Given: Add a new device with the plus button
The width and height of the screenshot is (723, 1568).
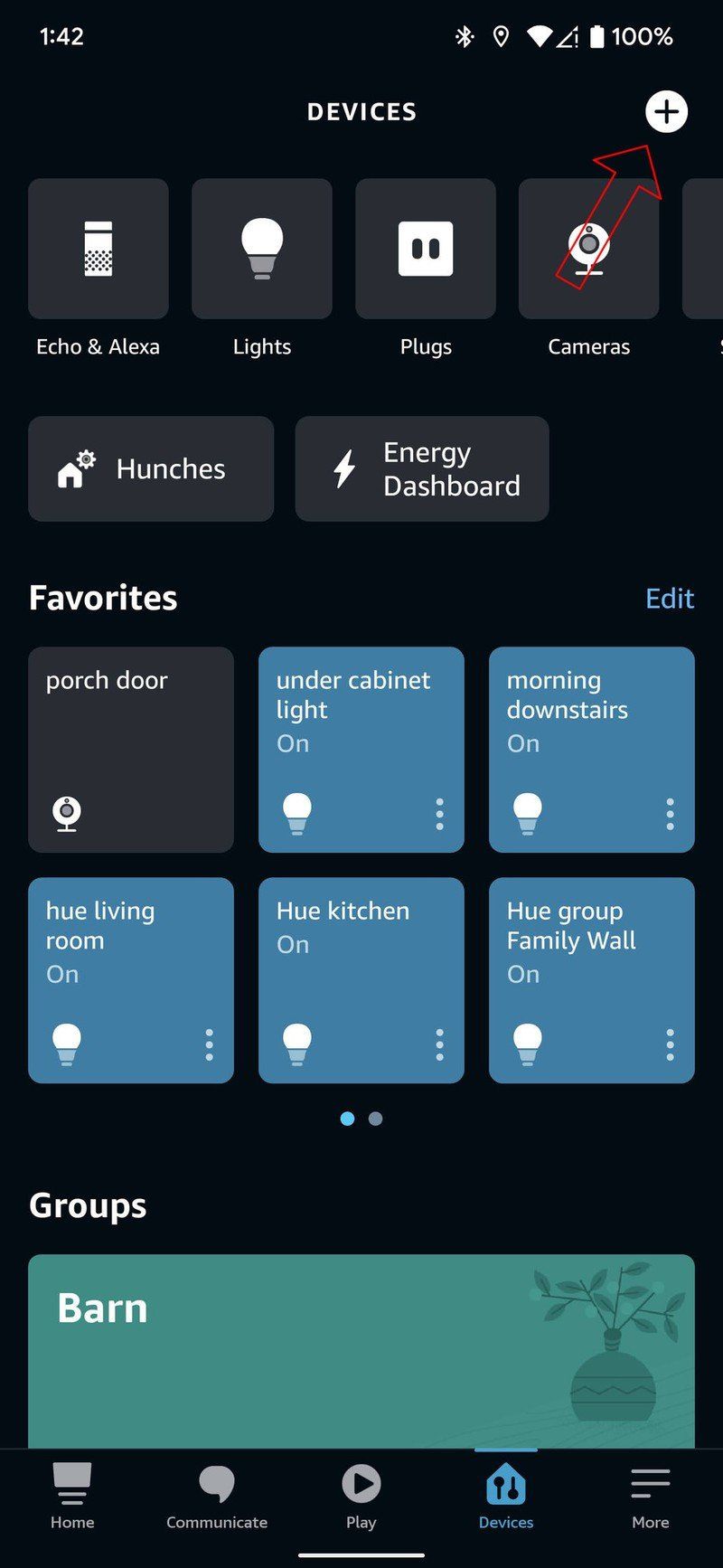Looking at the screenshot, I should (666, 111).
